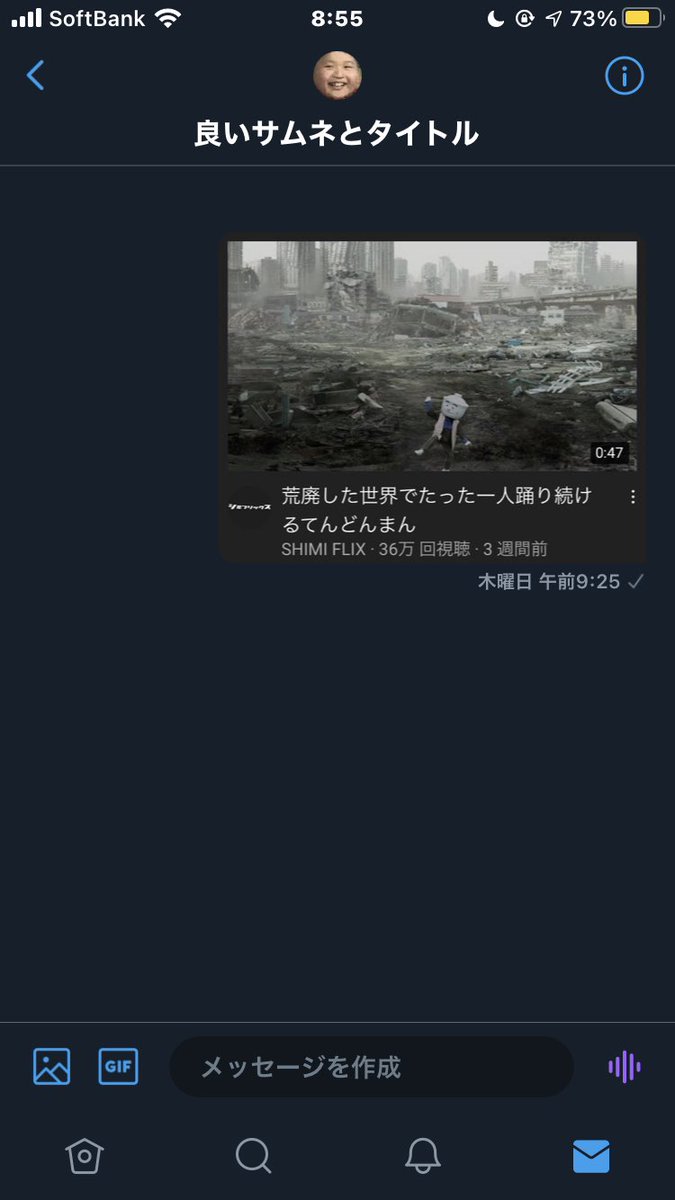Open the GIF picker
The image size is (675, 1200).
tap(118, 1066)
